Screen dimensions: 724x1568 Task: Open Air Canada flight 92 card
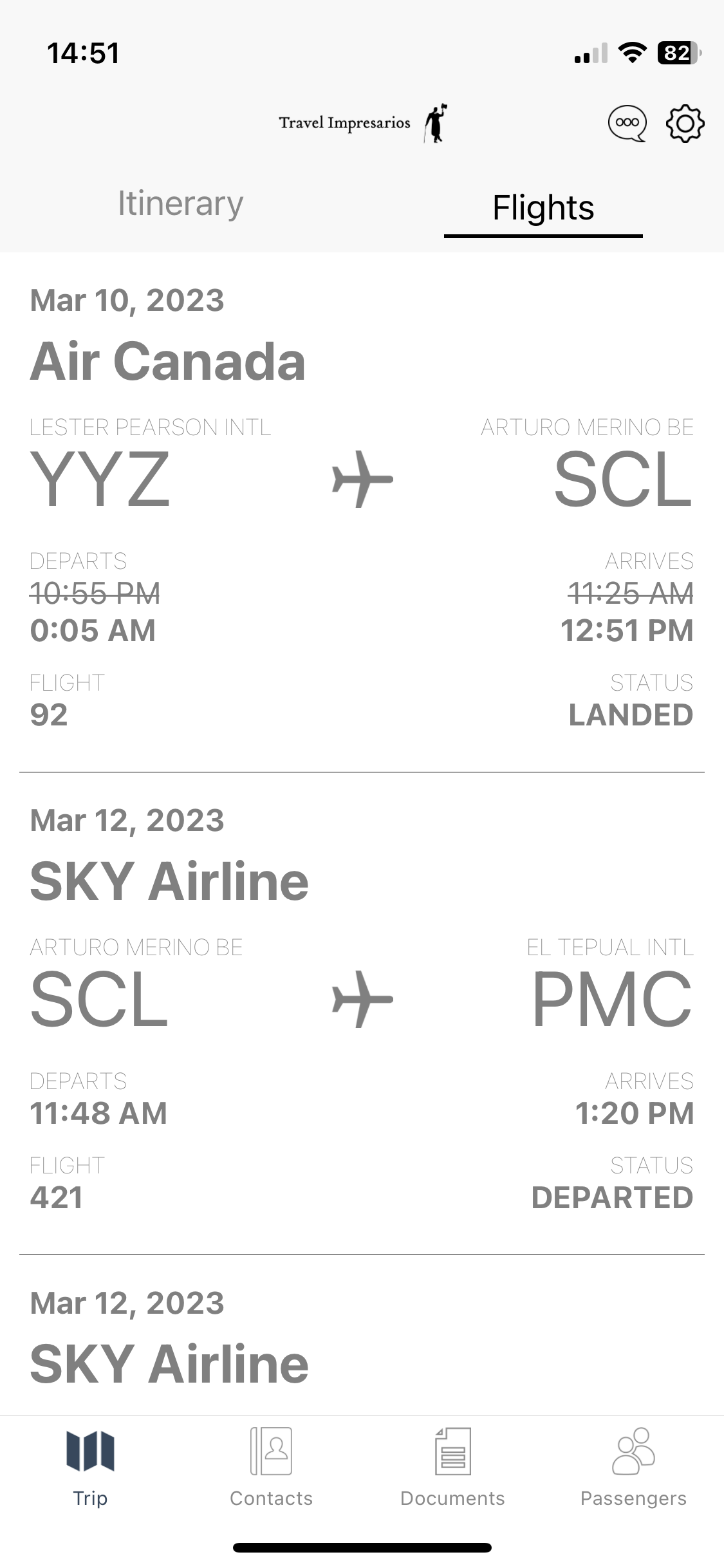coord(362,512)
